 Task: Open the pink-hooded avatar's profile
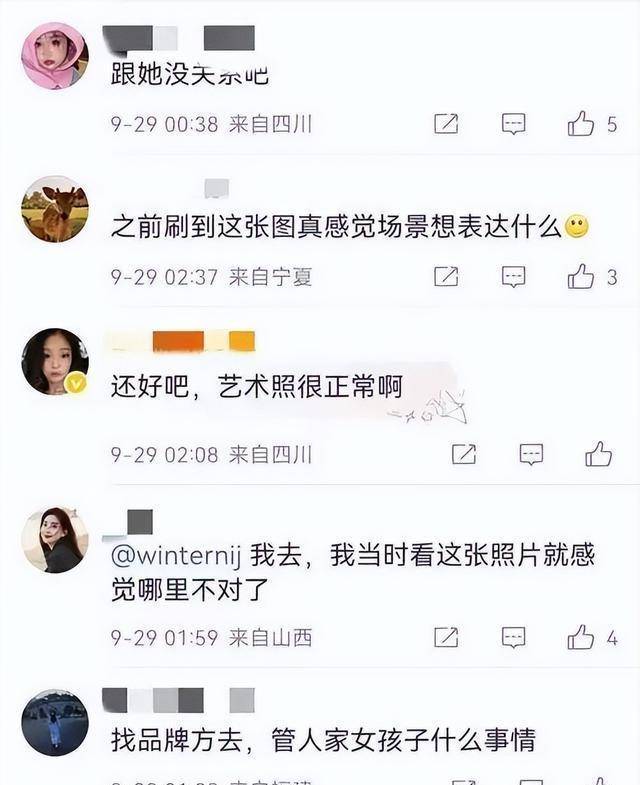[54, 55]
